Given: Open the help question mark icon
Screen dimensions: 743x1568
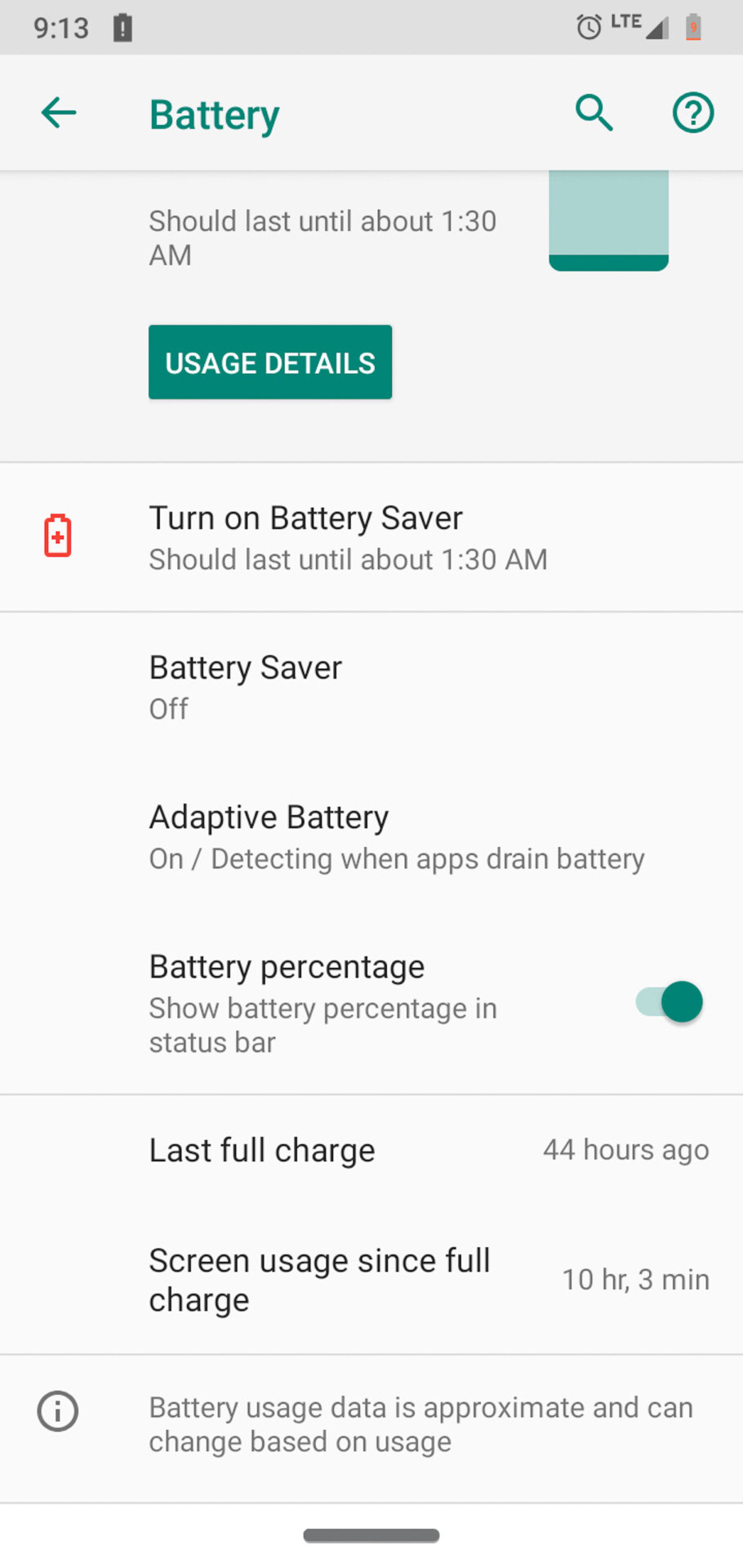Looking at the screenshot, I should coord(692,113).
